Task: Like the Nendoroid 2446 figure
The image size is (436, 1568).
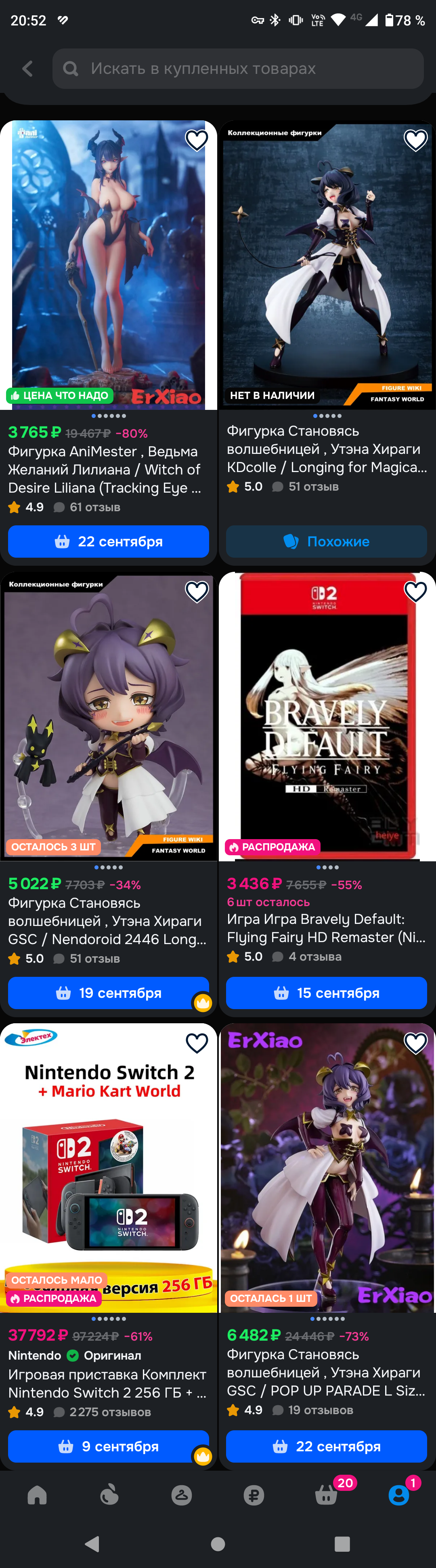Action: (x=196, y=592)
